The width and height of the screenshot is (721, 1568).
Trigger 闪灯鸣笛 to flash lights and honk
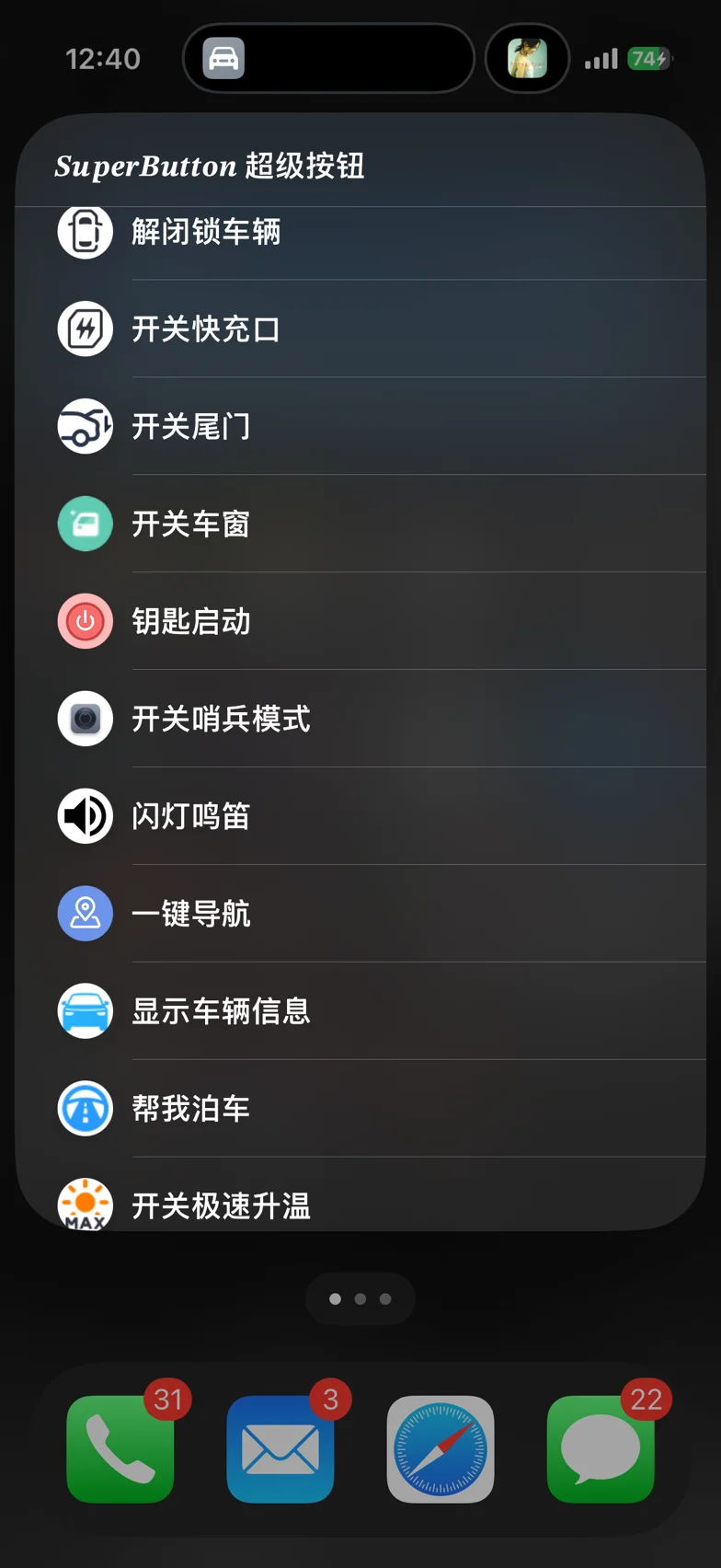[191, 816]
